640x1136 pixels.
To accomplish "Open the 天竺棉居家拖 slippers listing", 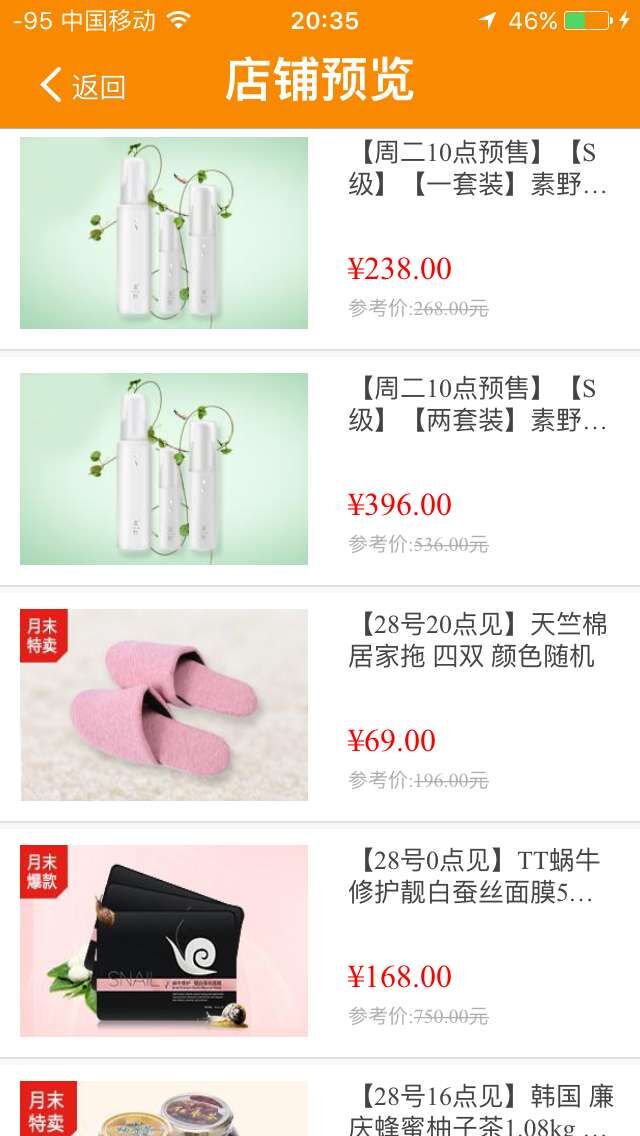I will tap(320, 706).
